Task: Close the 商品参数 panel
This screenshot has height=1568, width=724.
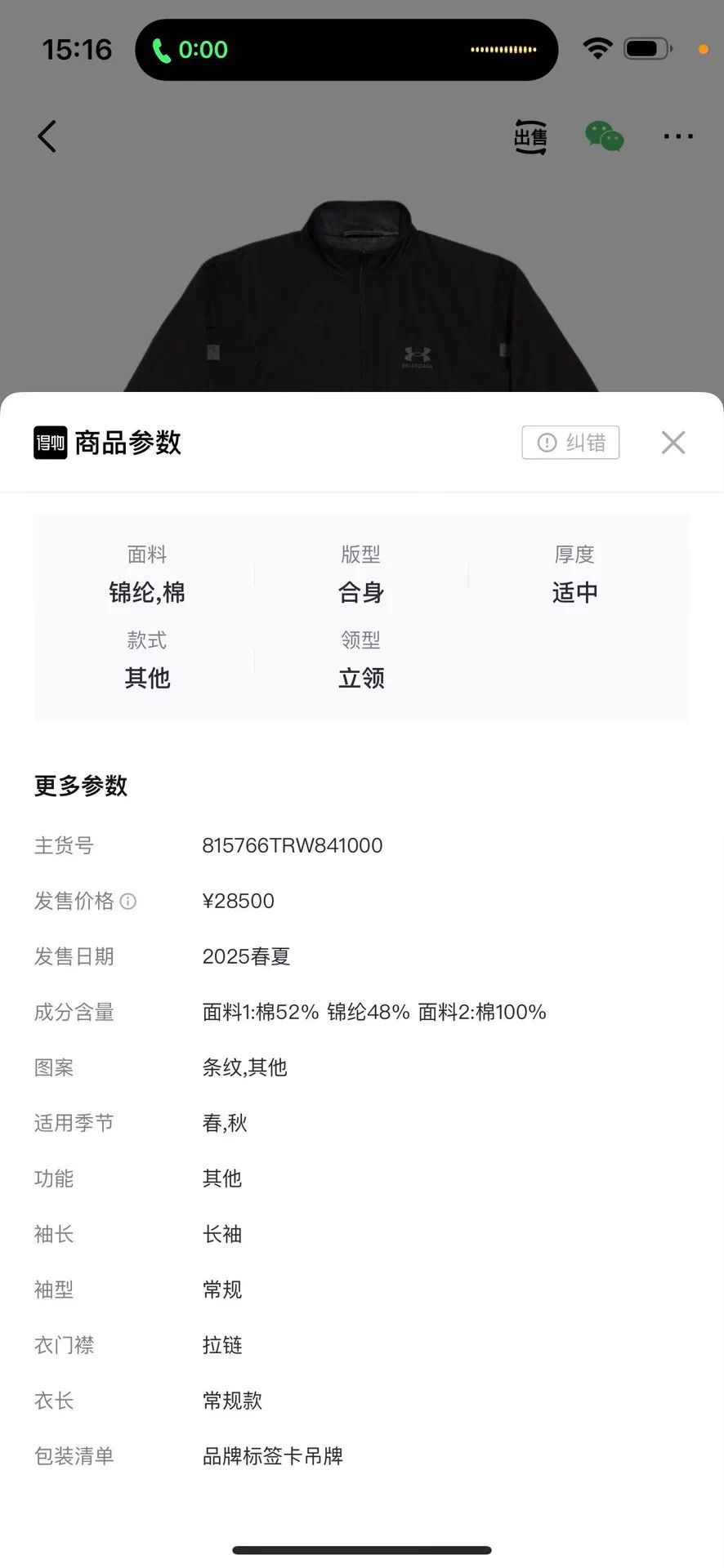Action: pyautogui.click(x=673, y=442)
